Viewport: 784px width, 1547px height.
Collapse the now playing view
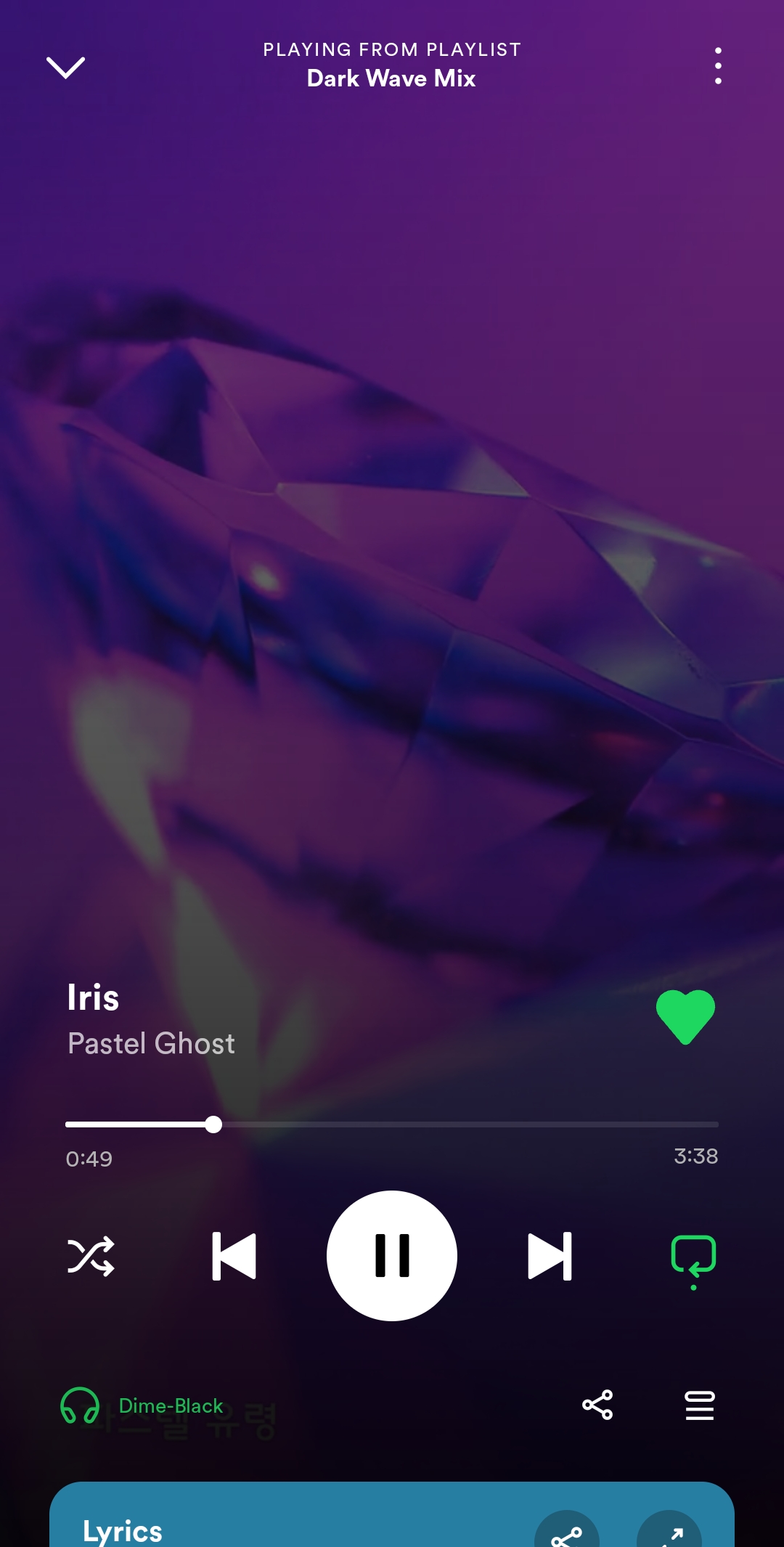click(65, 68)
